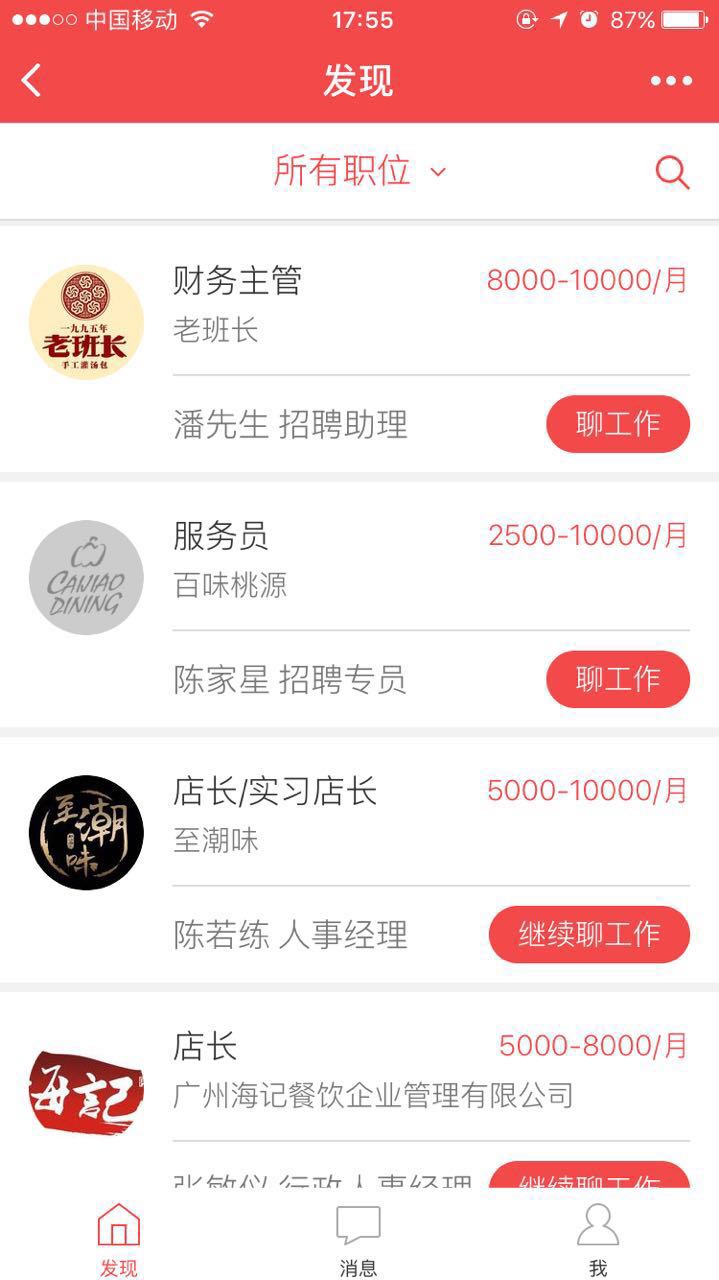Open the 店长/实习店长 job at 至潮味
This screenshot has height=1280, width=719.
coord(359,860)
